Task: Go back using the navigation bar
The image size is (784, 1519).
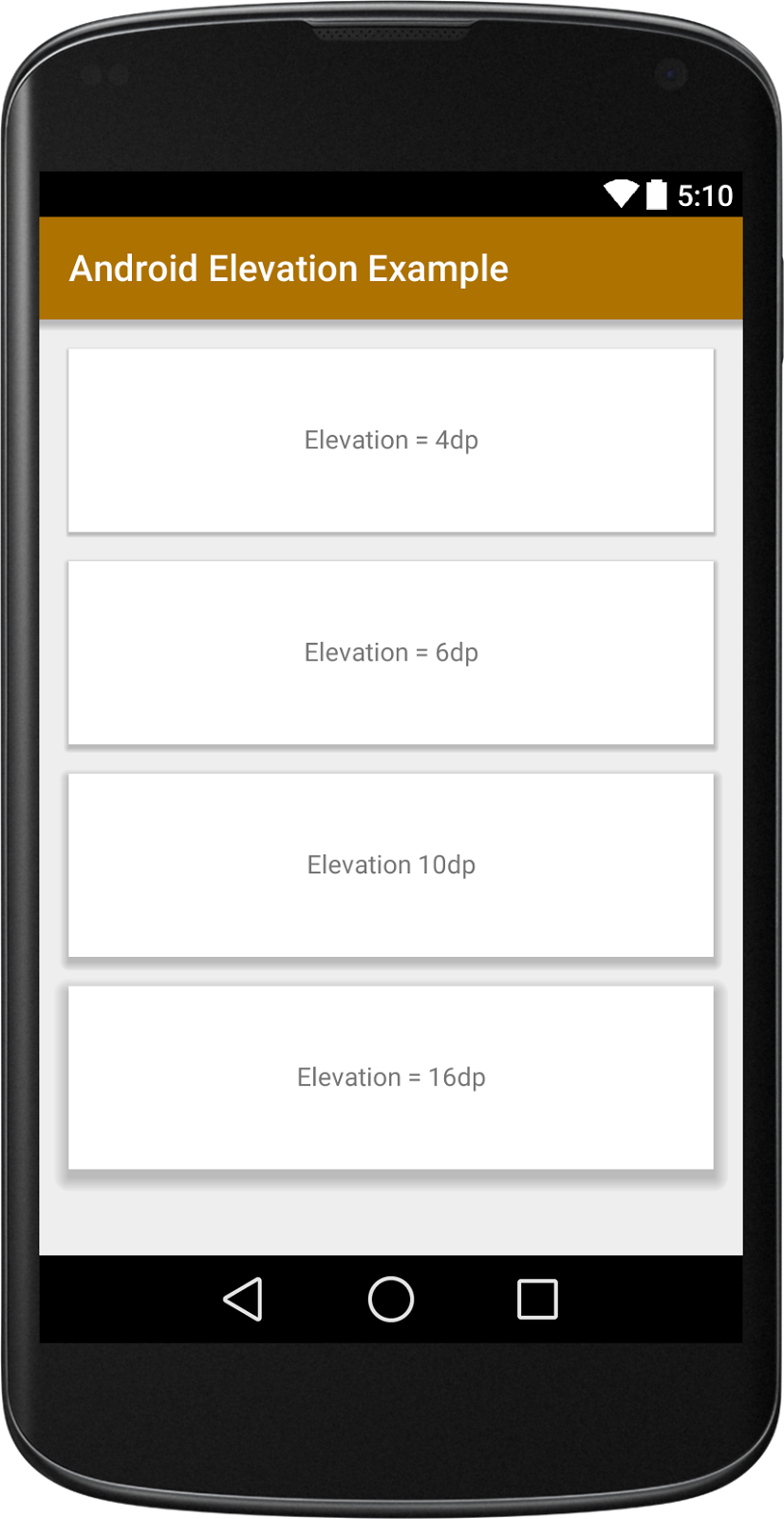Action: (x=244, y=1299)
